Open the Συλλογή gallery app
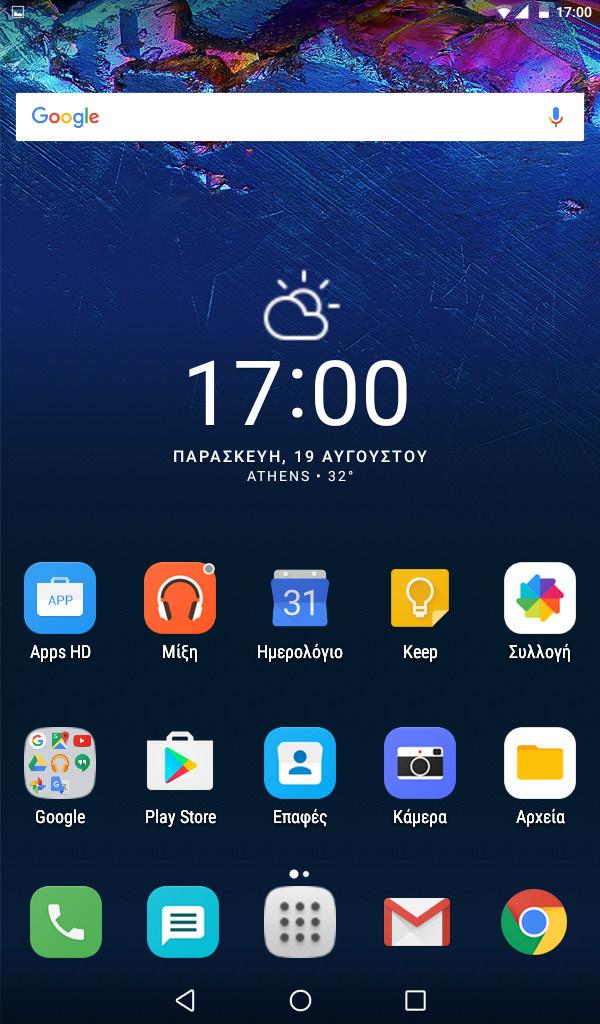Viewport: 600px width, 1024px height. [x=540, y=599]
